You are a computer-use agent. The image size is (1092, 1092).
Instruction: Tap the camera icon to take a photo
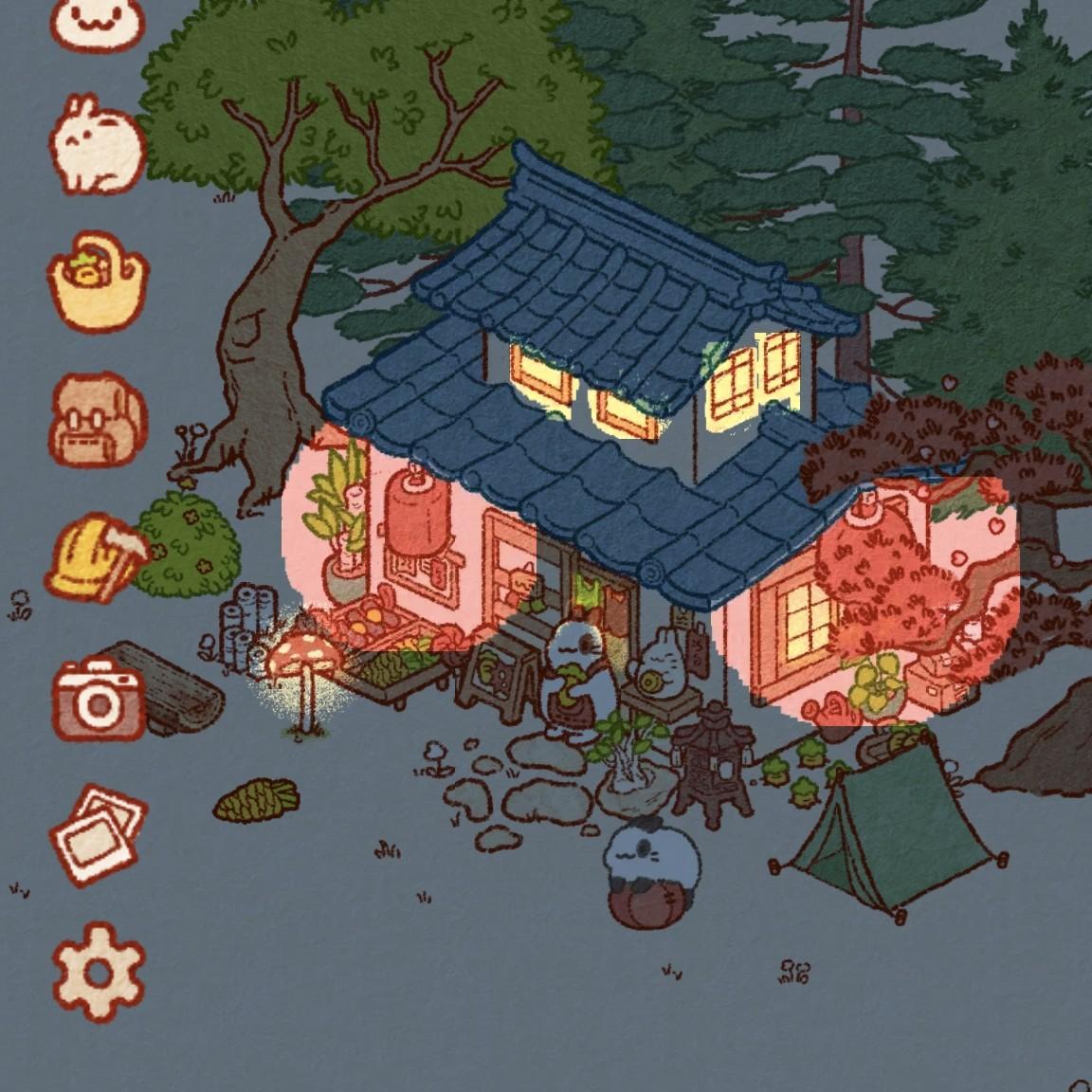tap(99, 700)
